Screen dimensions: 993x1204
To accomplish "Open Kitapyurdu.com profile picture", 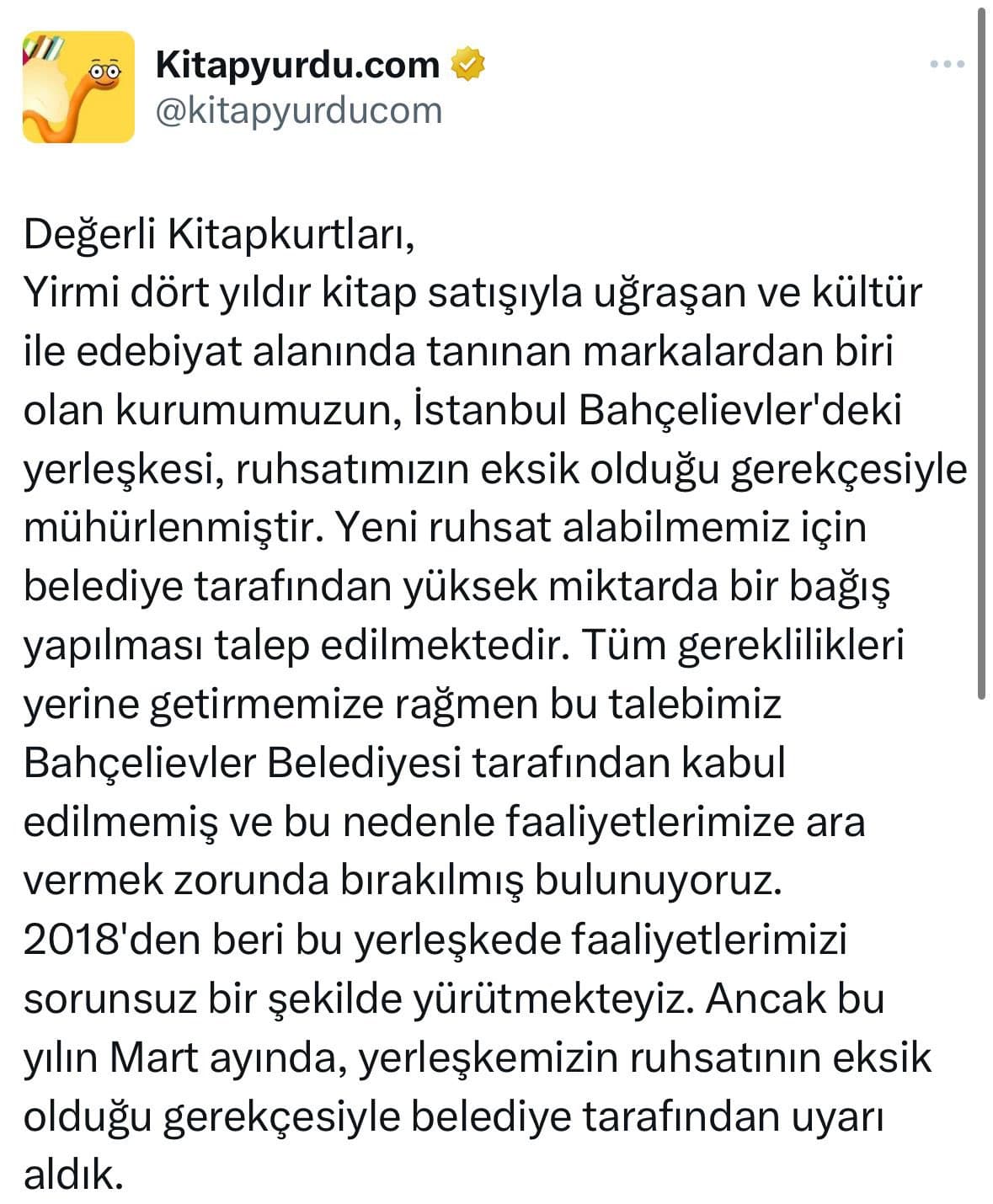I will pos(78,87).
